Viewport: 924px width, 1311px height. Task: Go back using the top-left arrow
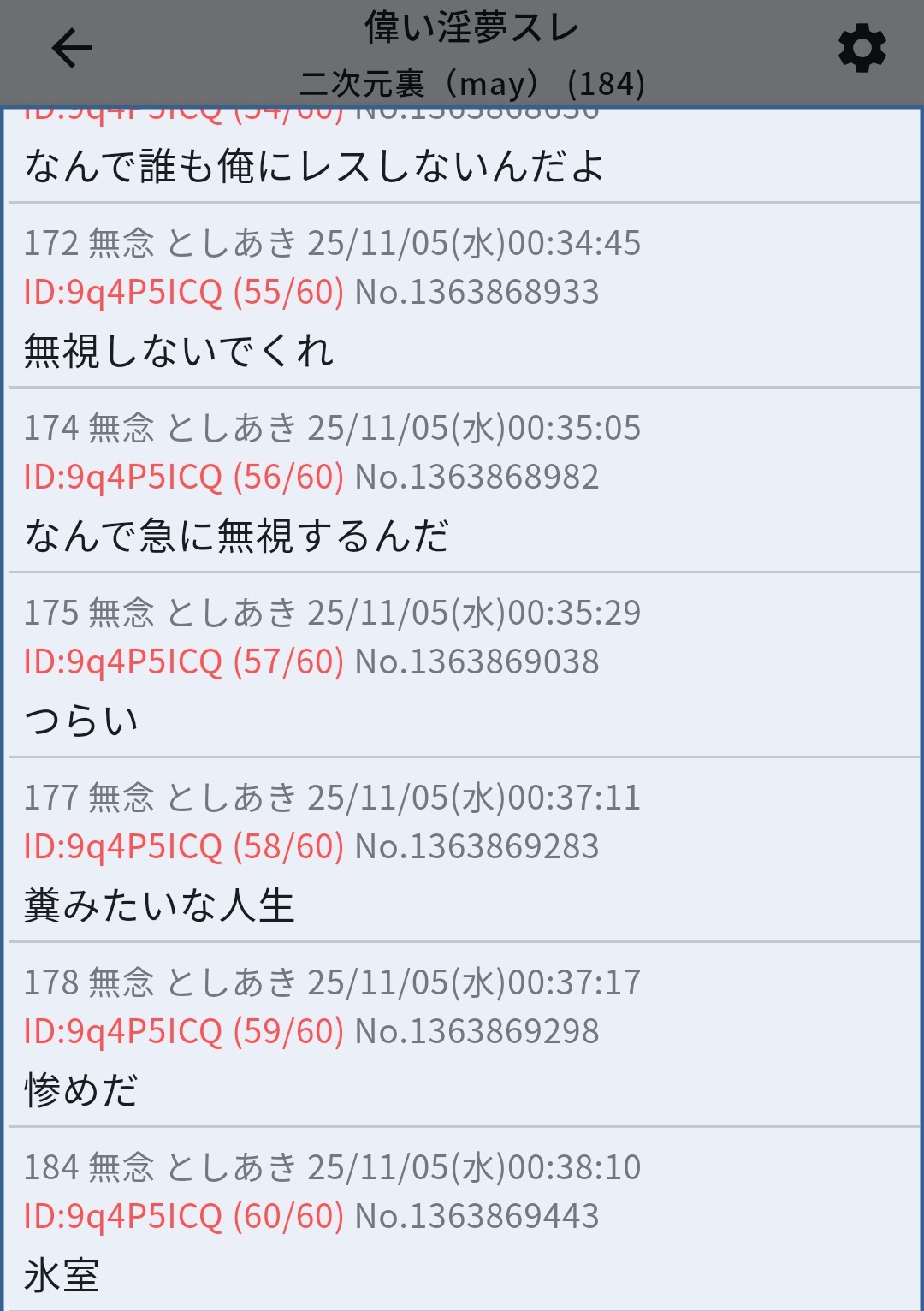pos(72,49)
